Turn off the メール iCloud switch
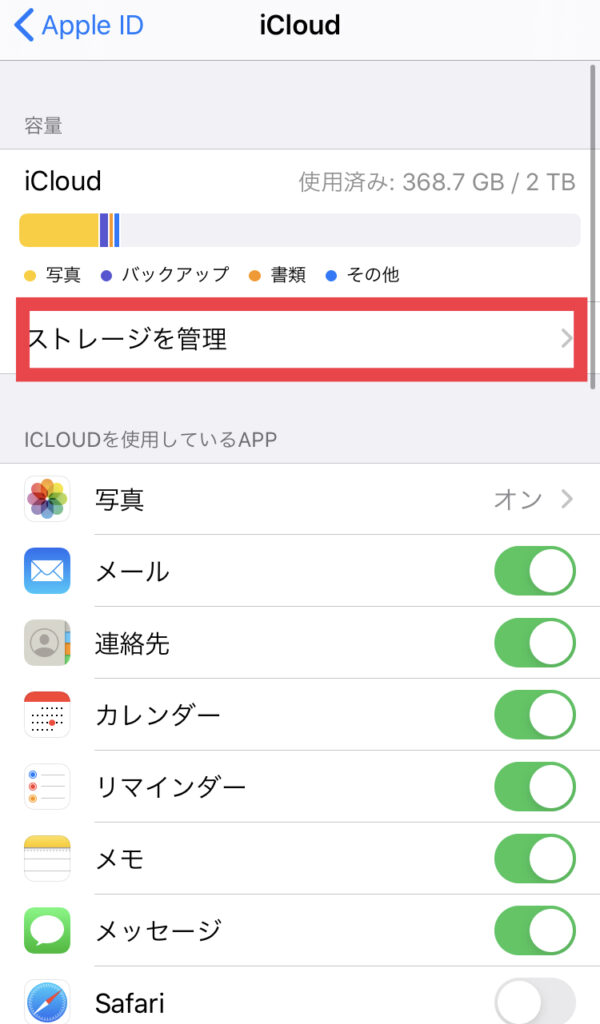The image size is (600, 1024). (534, 571)
